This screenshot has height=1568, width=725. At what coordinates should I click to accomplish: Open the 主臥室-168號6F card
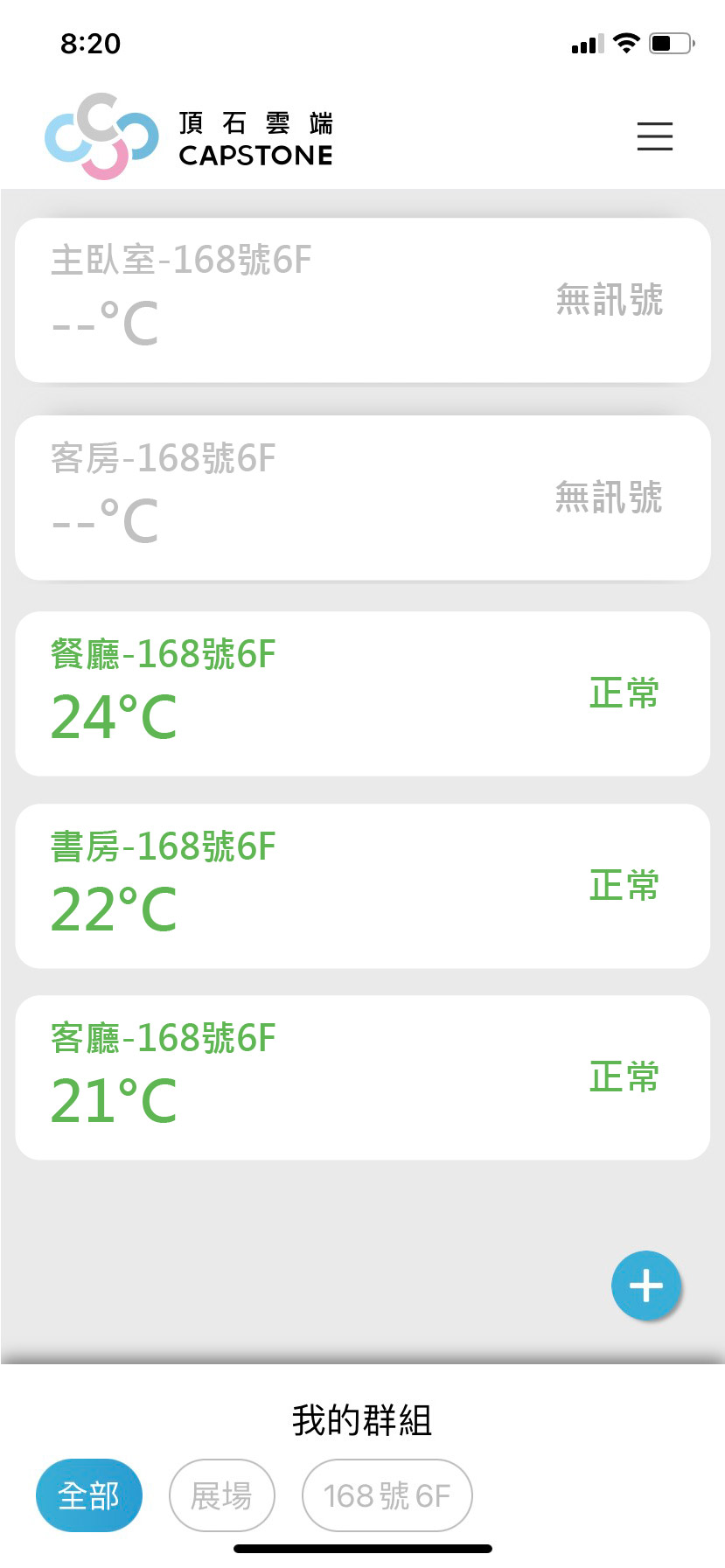click(x=362, y=300)
